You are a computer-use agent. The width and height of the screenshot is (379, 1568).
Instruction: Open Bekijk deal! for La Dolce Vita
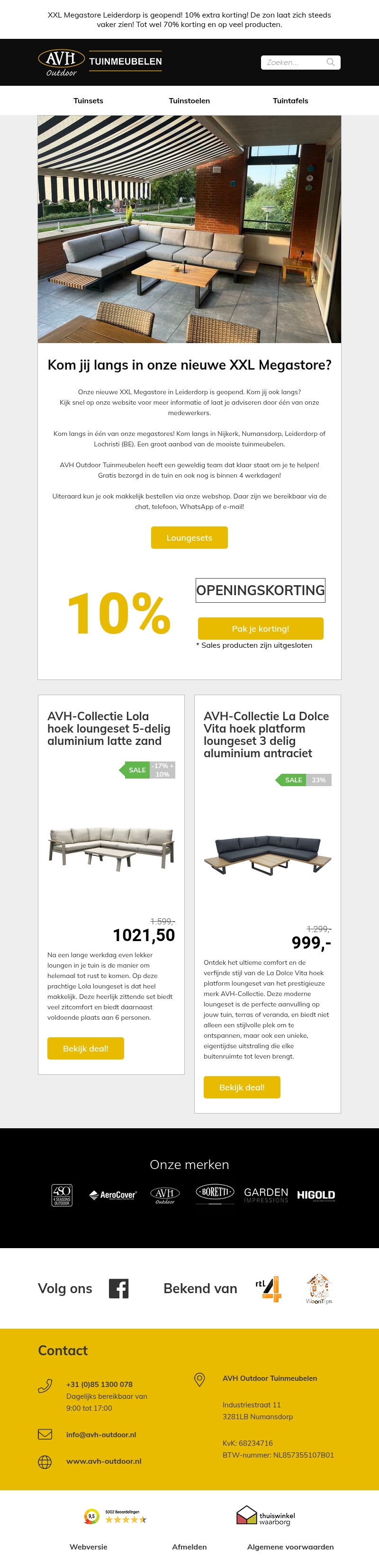(x=242, y=1087)
